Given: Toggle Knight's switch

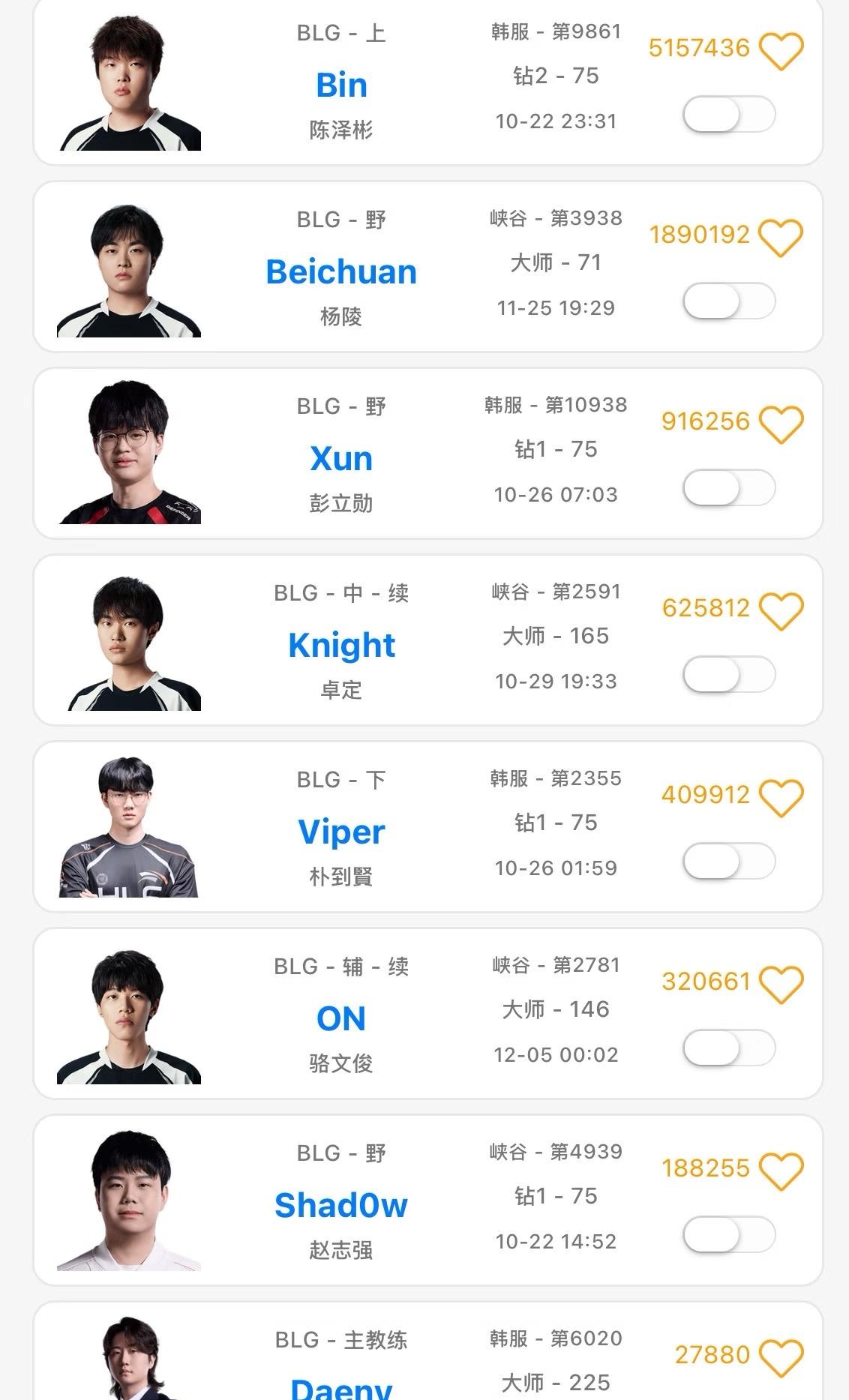Looking at the screenshot, I should [728, 675].
